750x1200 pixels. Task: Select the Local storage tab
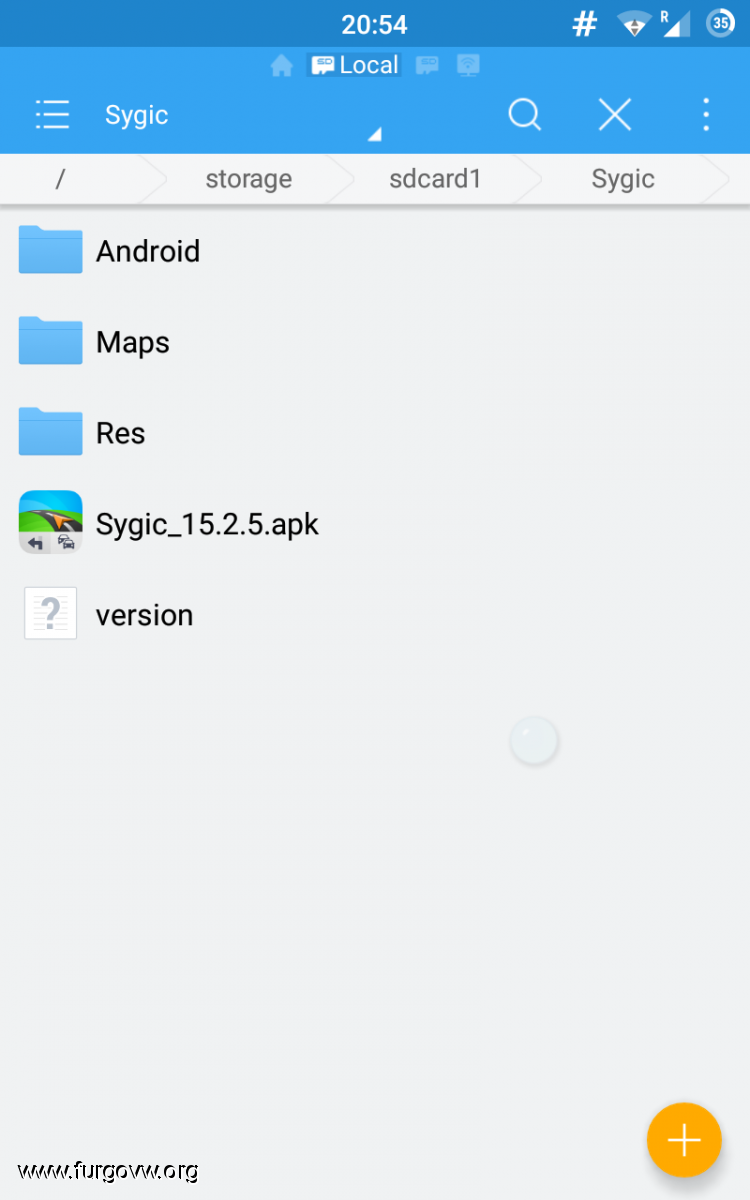pos(354,65)
